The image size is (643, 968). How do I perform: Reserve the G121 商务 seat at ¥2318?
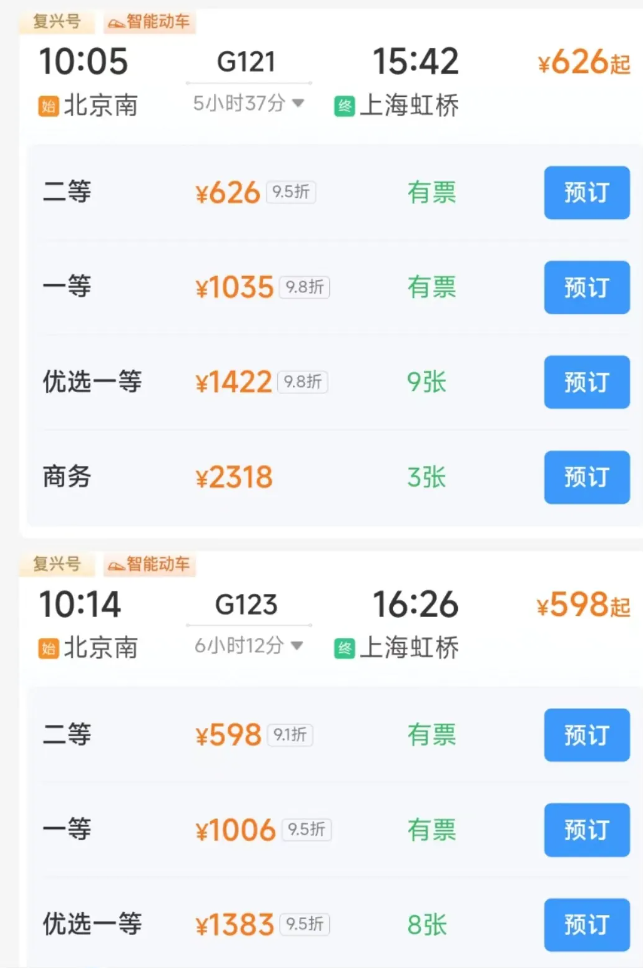[x=586, y=477]
